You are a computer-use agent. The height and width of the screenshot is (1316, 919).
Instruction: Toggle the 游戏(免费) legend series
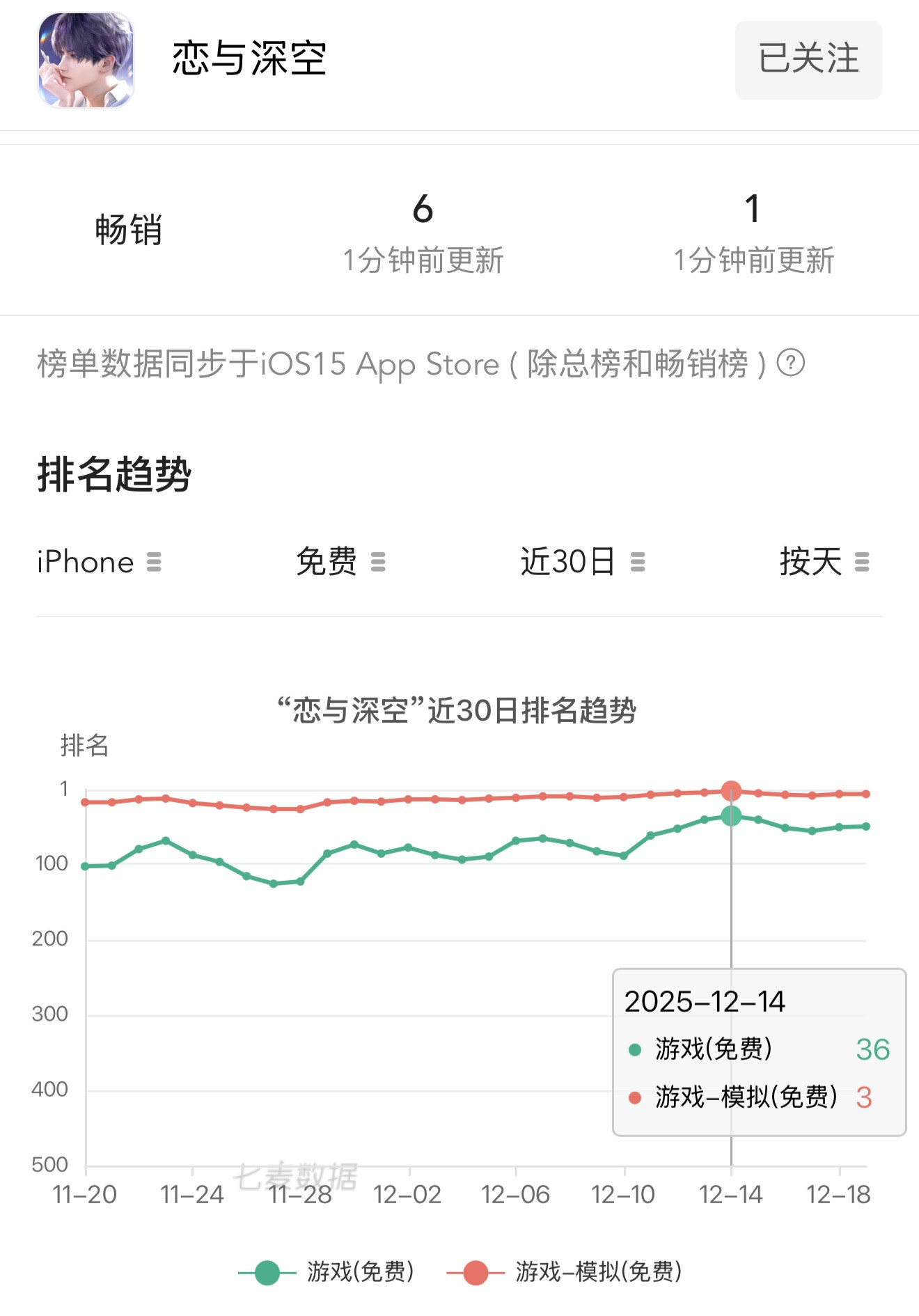pyautogui.click(x=327, y=1272)
